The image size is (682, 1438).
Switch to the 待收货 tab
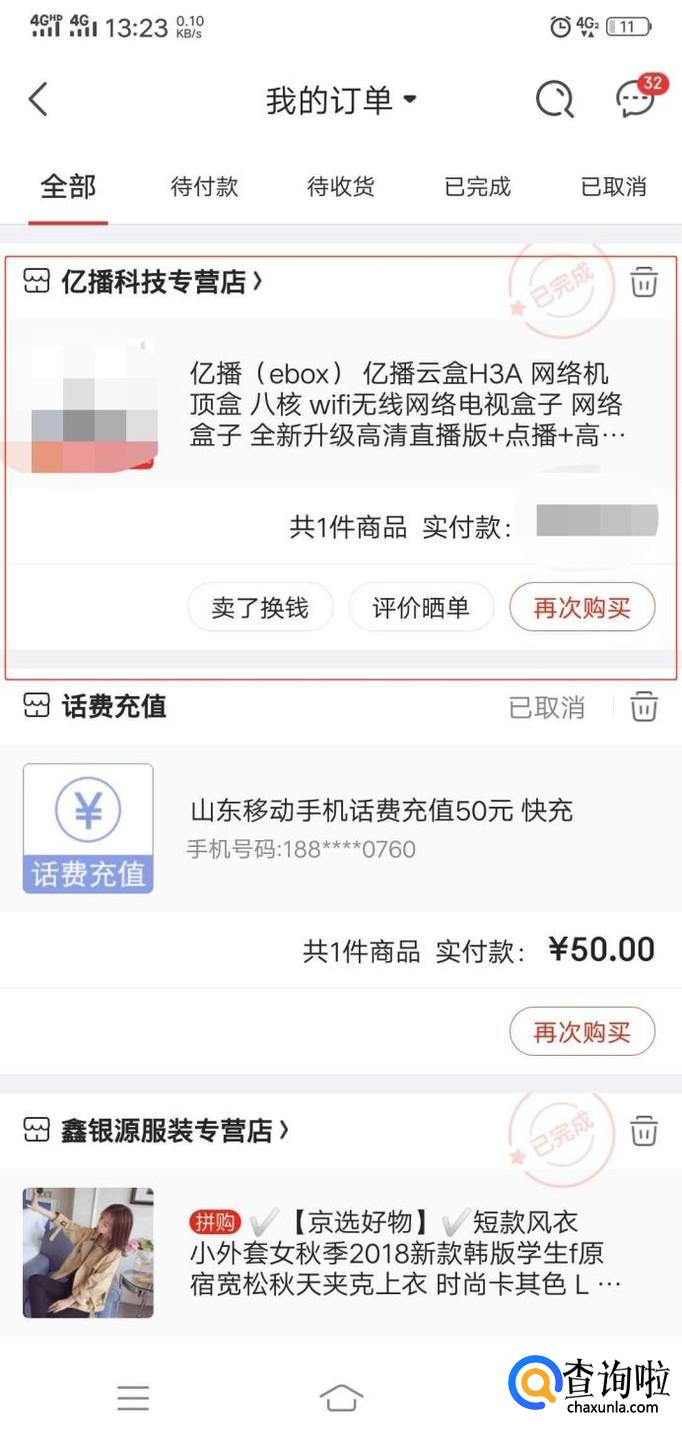pos(340,187)
